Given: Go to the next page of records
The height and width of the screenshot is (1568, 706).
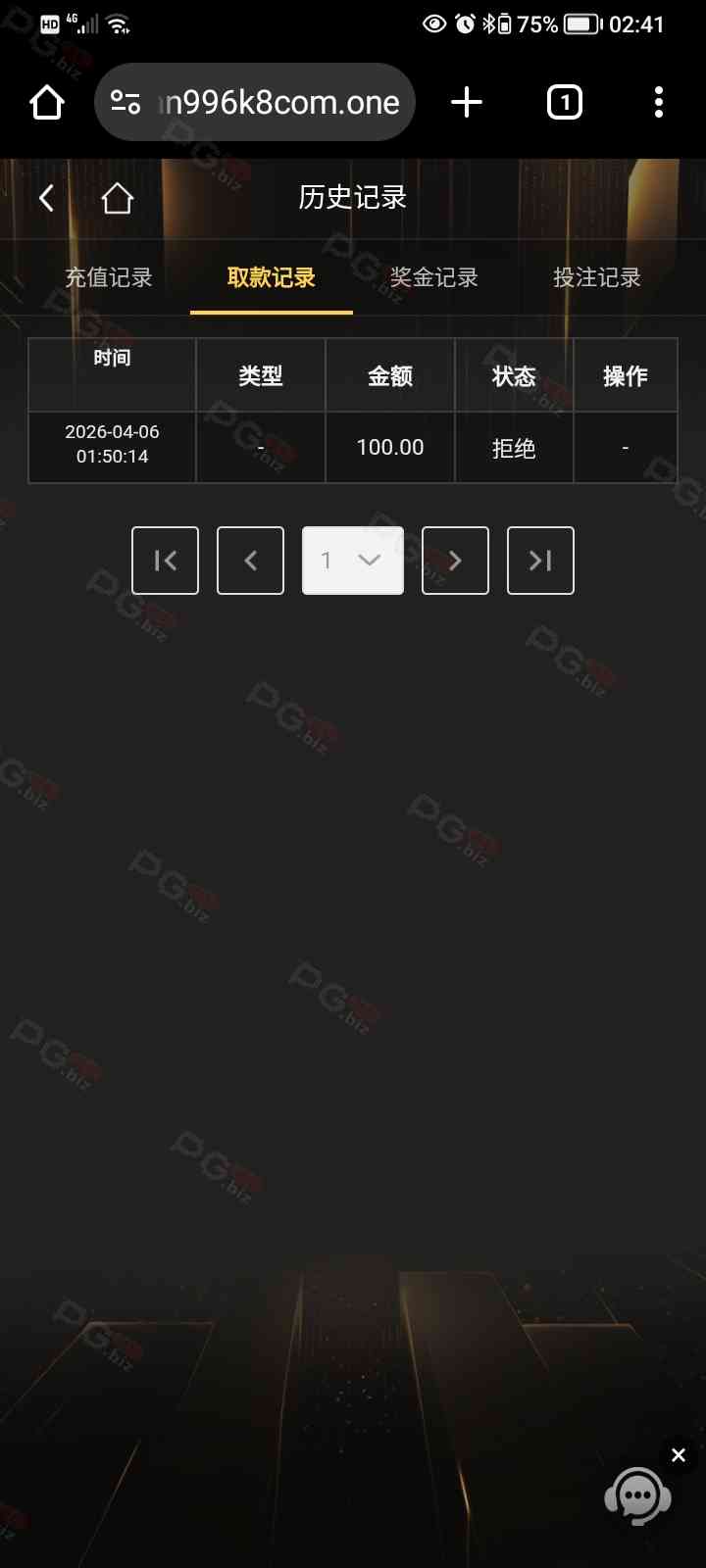Looking at the screenshot, I should (455, 561).
